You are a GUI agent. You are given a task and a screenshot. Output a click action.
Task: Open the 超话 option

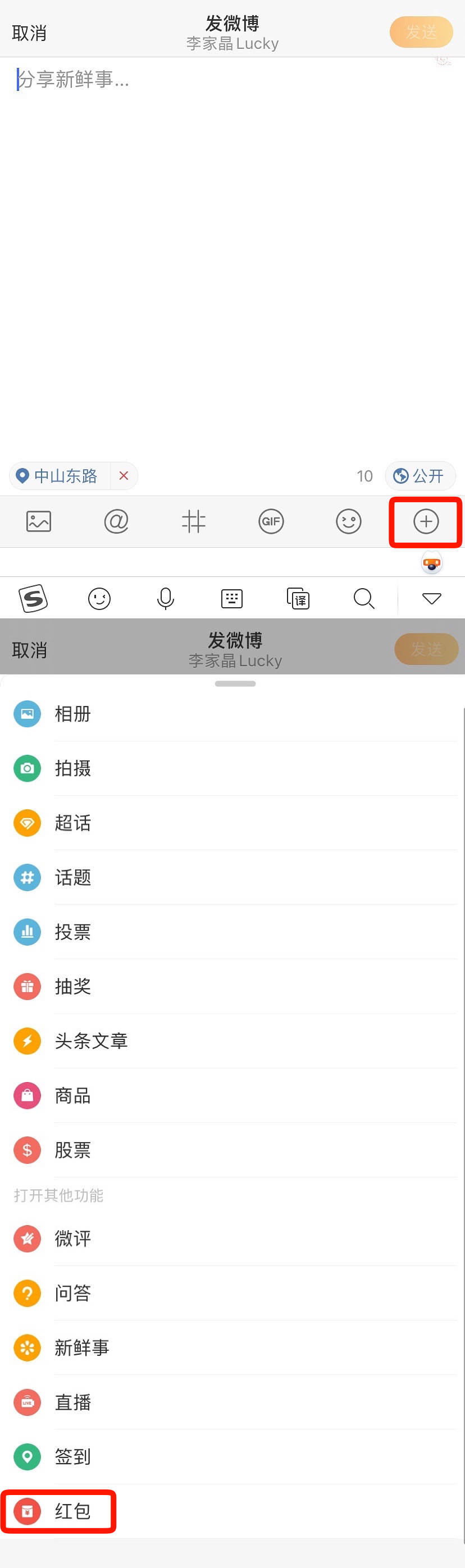coord(73,823)
